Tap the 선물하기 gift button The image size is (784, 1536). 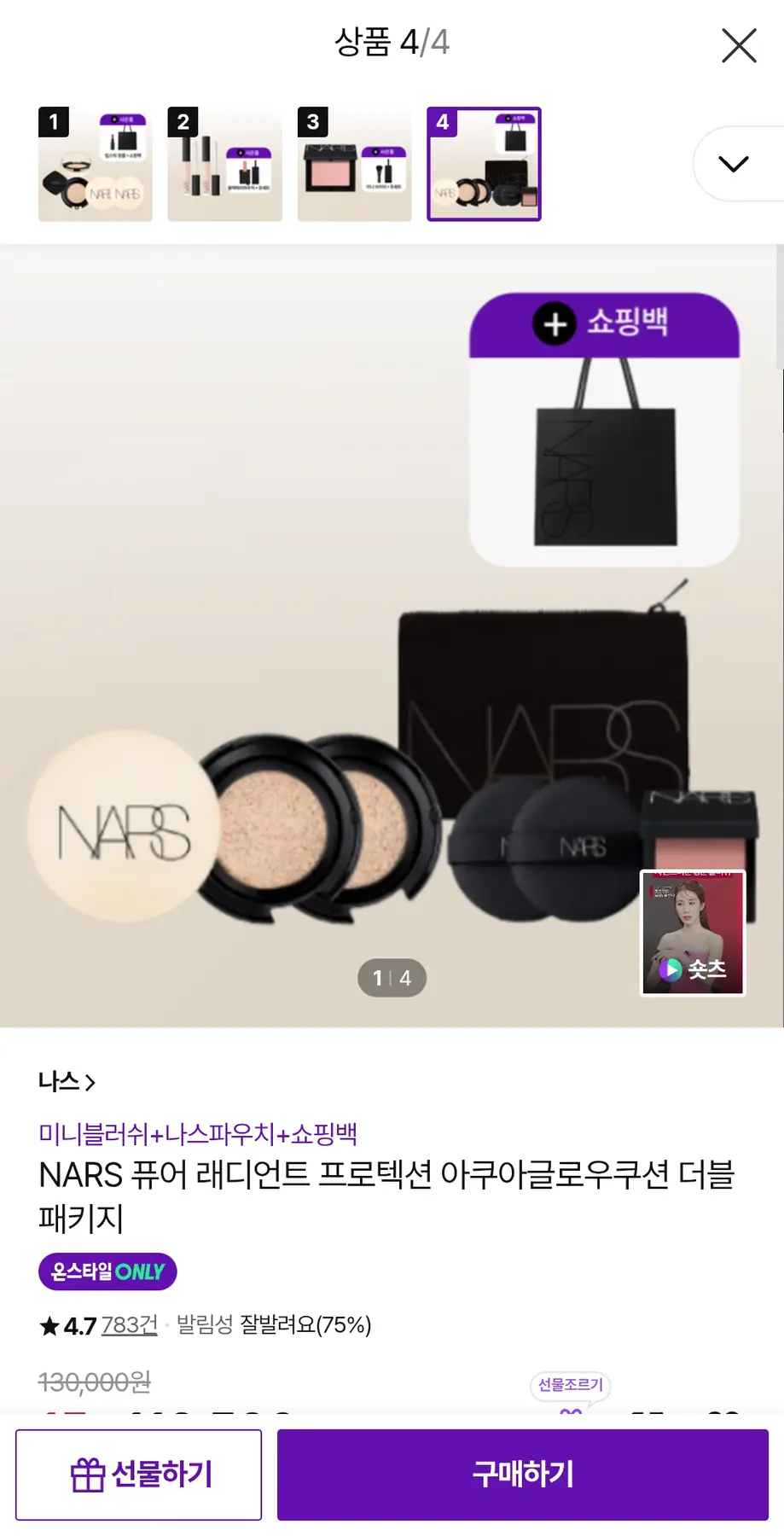point(139,1475)
